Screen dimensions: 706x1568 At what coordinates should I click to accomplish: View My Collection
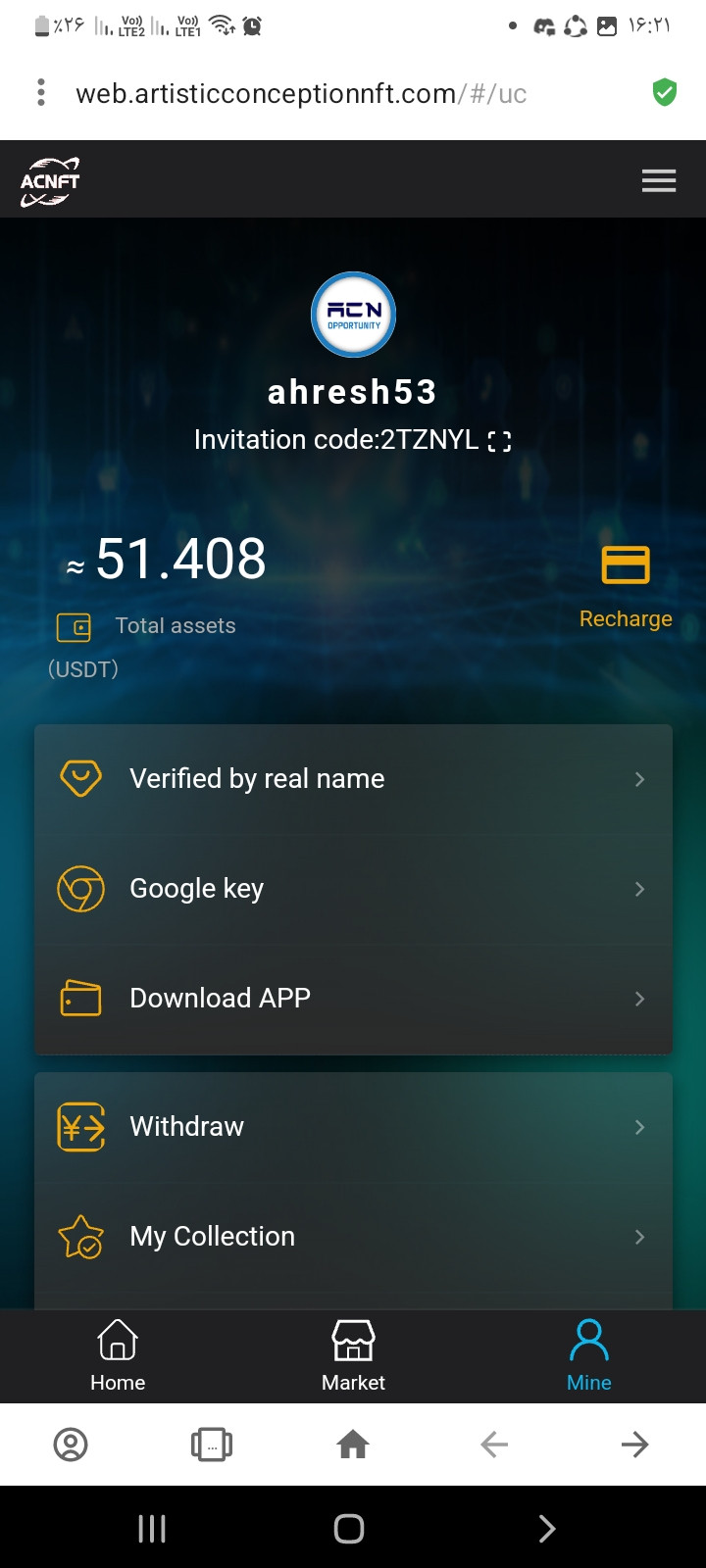353,1237
